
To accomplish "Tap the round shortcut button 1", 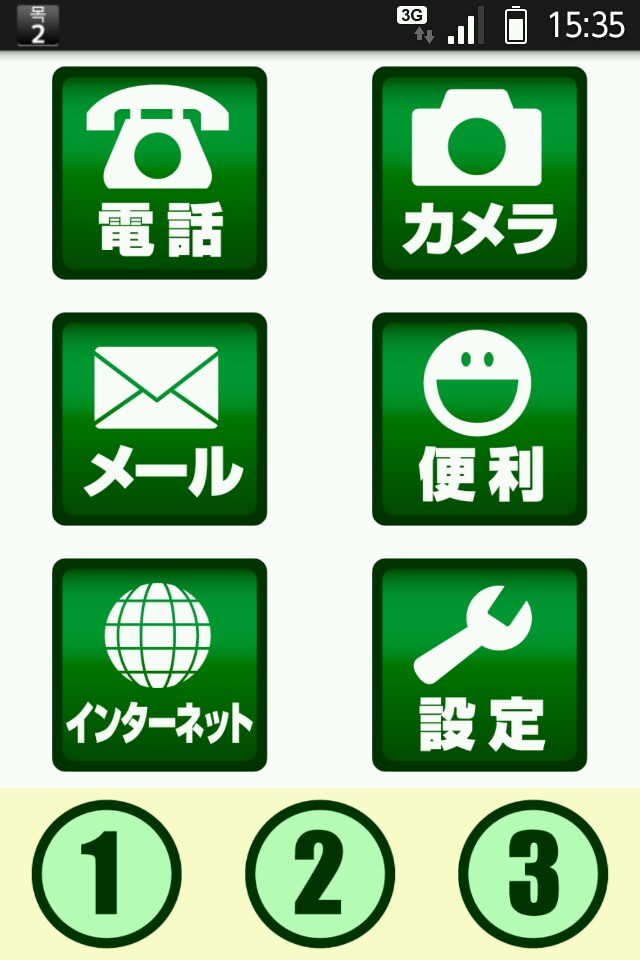I will coord(107,874).
